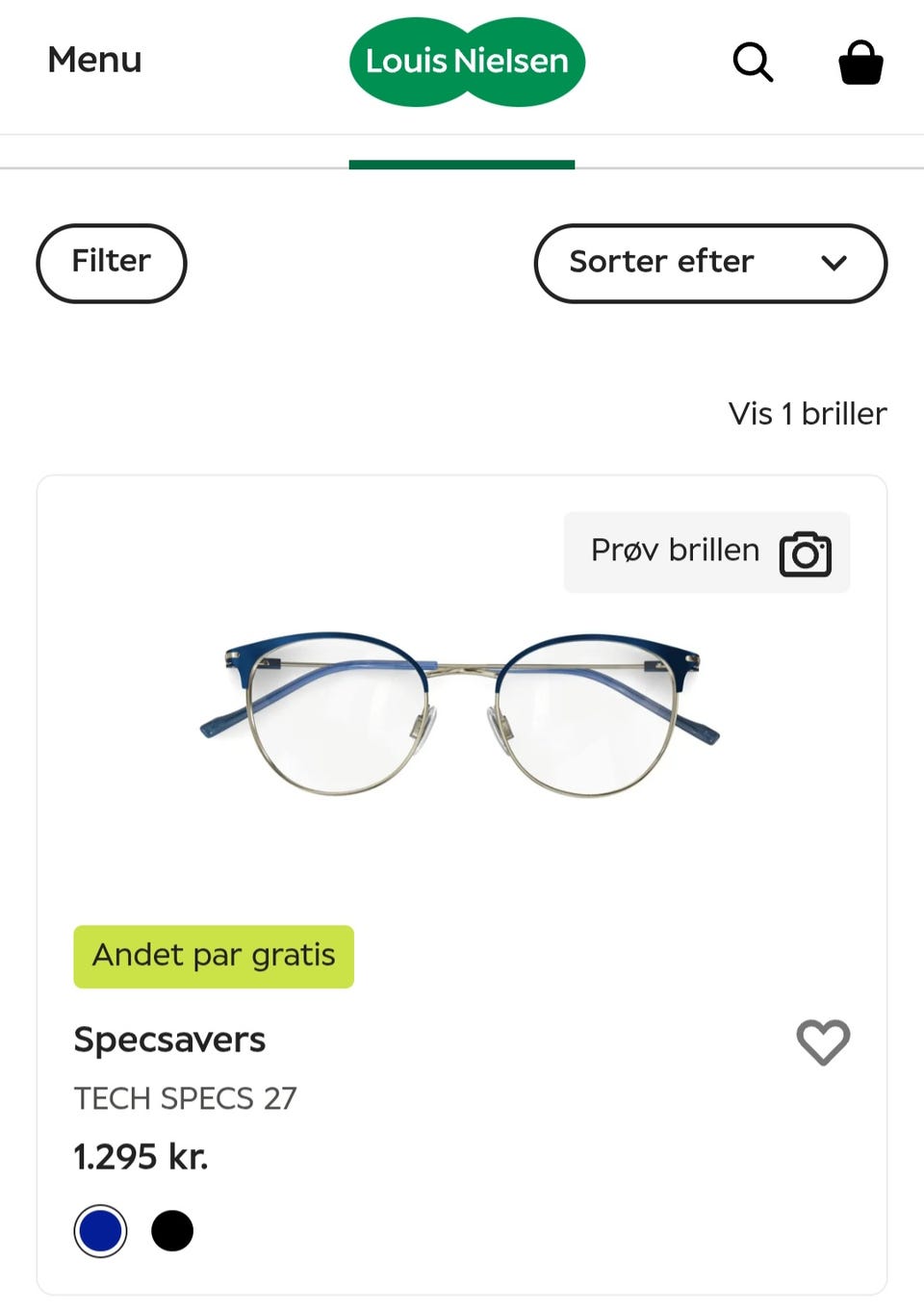Image resolution: width=924 pixels, height=1310 pixels.
Task: Open the 'Sorter efter' sorting dropdown
Action: click(710, 263)
